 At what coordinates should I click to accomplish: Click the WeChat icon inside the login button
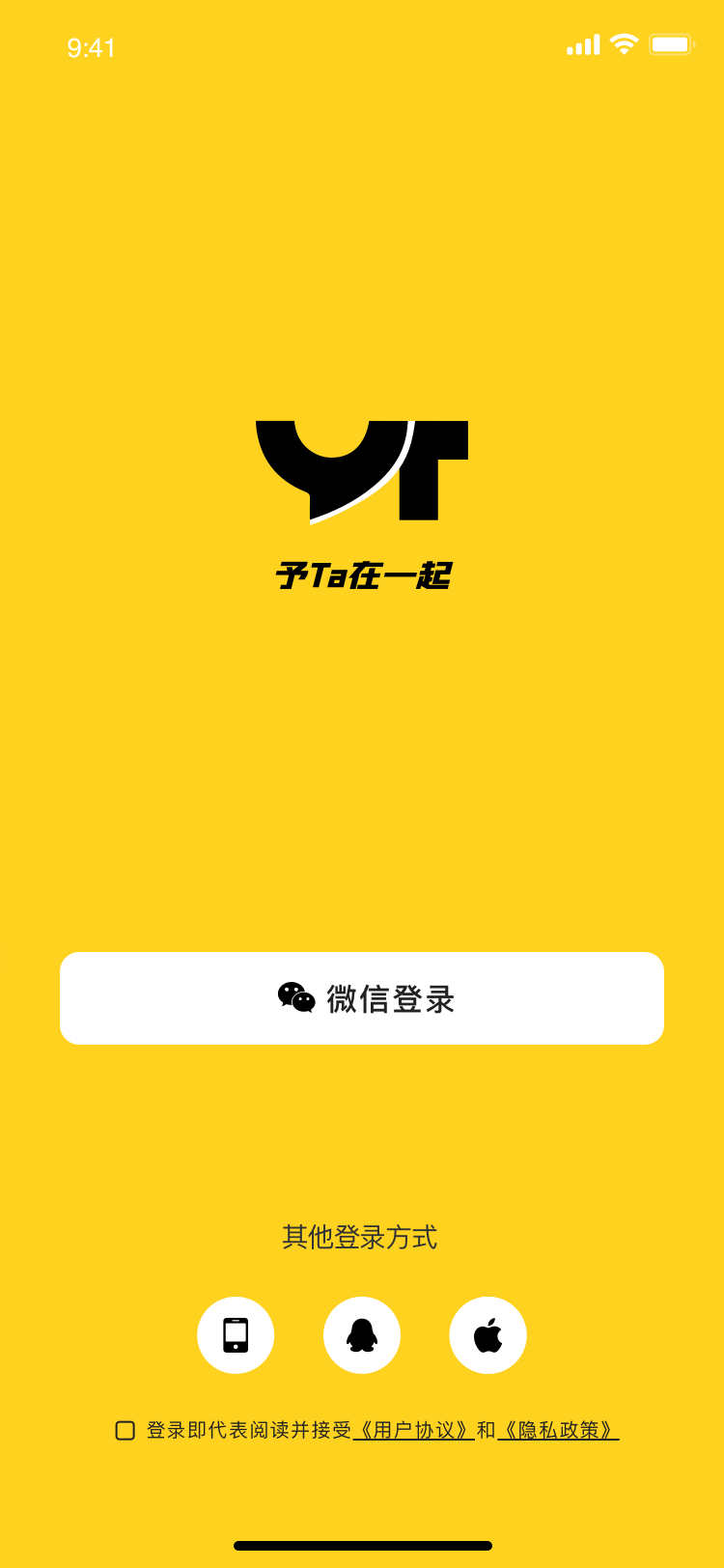click(297, 997)
